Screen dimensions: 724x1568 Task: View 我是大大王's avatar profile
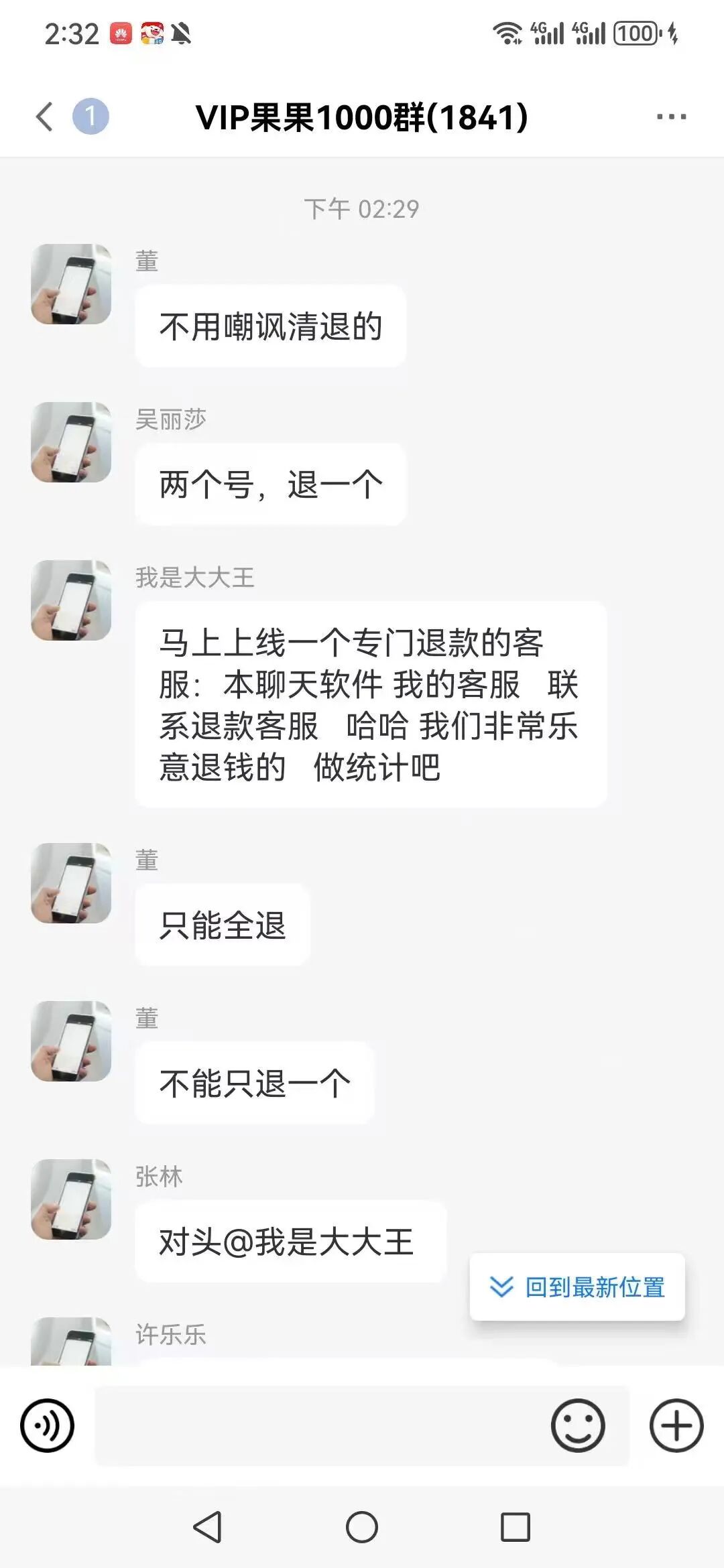click(x=71, y=600)
